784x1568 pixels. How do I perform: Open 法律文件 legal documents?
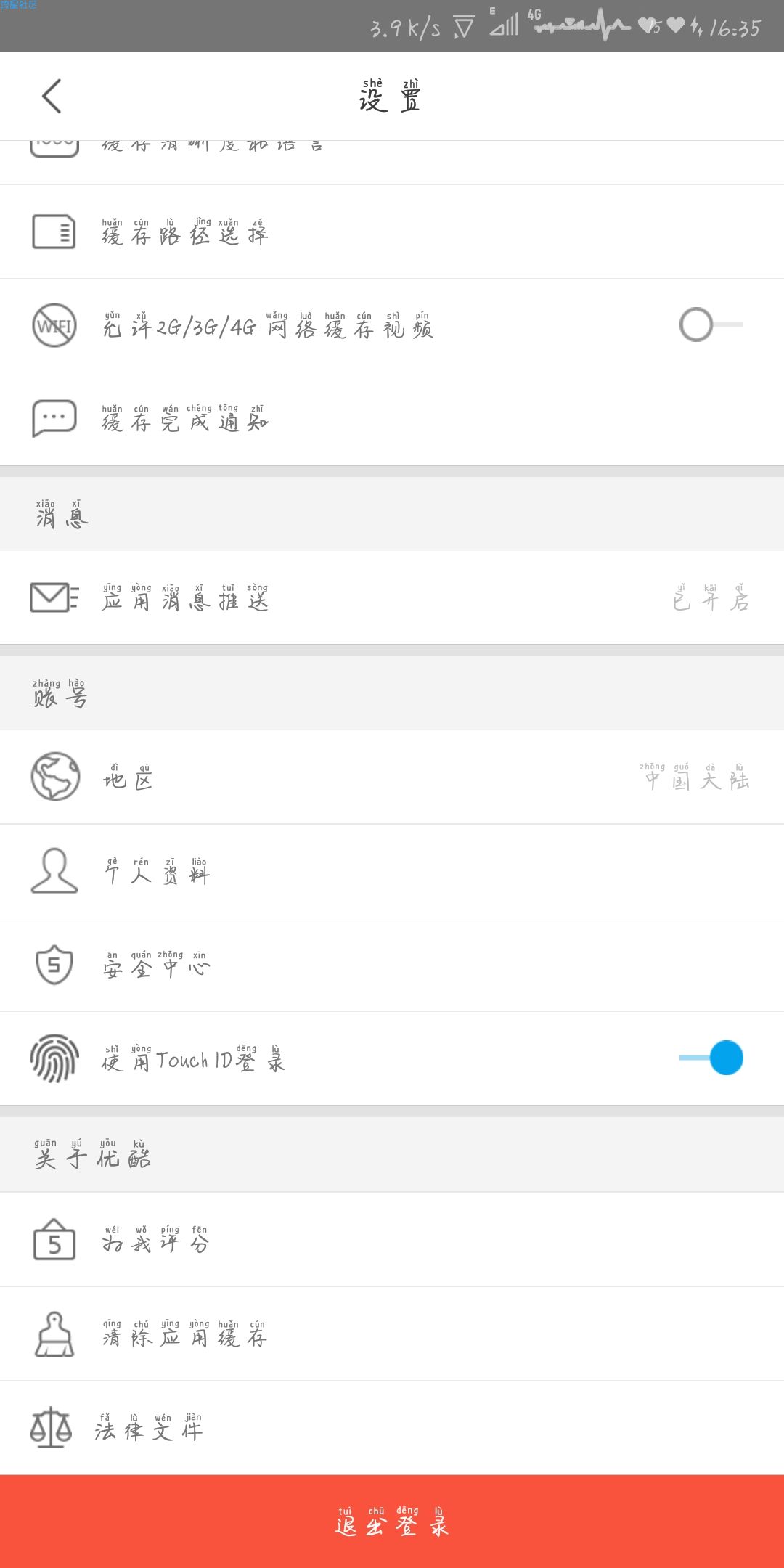click(392, 1427)
